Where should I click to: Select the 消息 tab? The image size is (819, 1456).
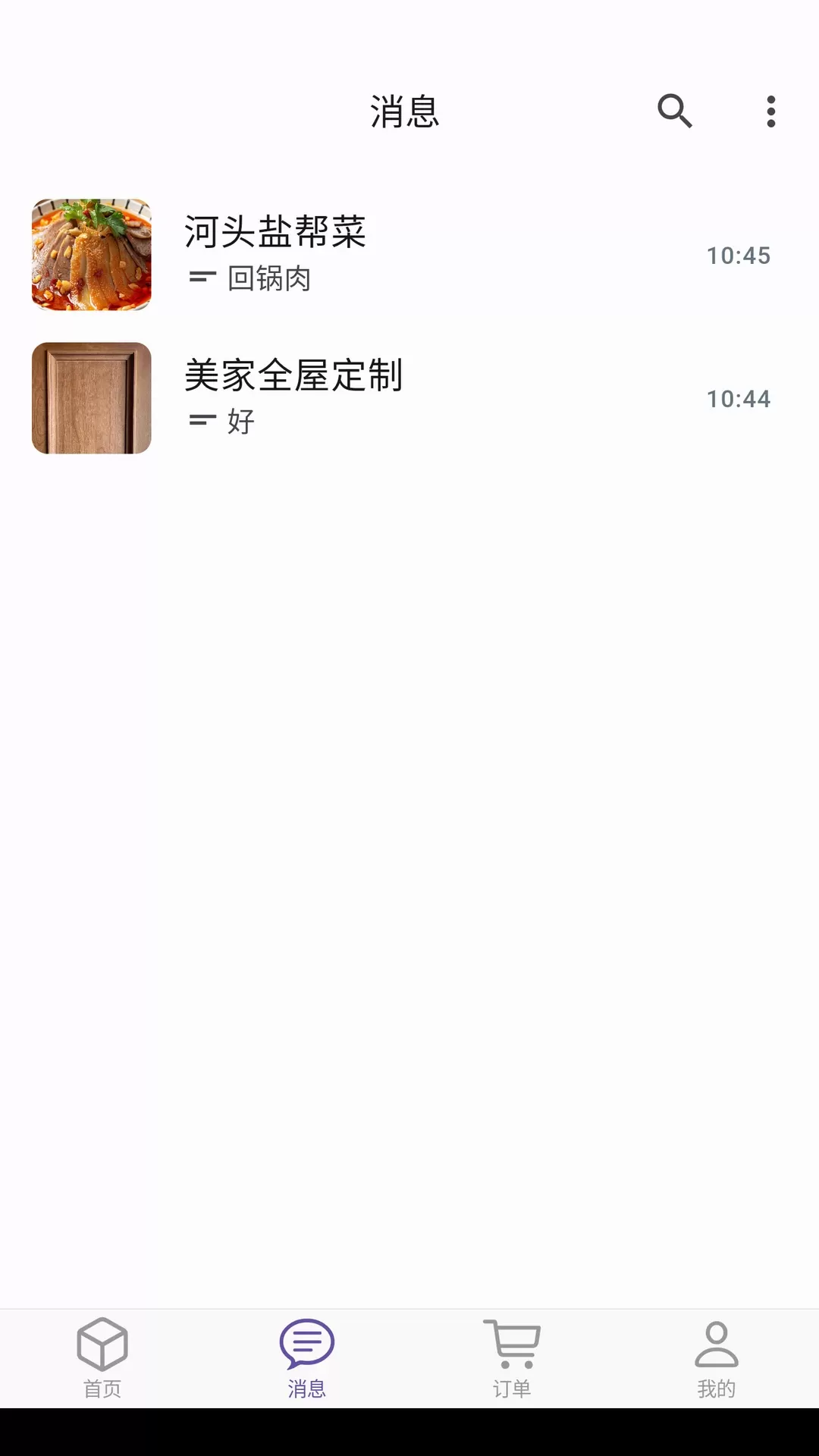[307, 1358]
